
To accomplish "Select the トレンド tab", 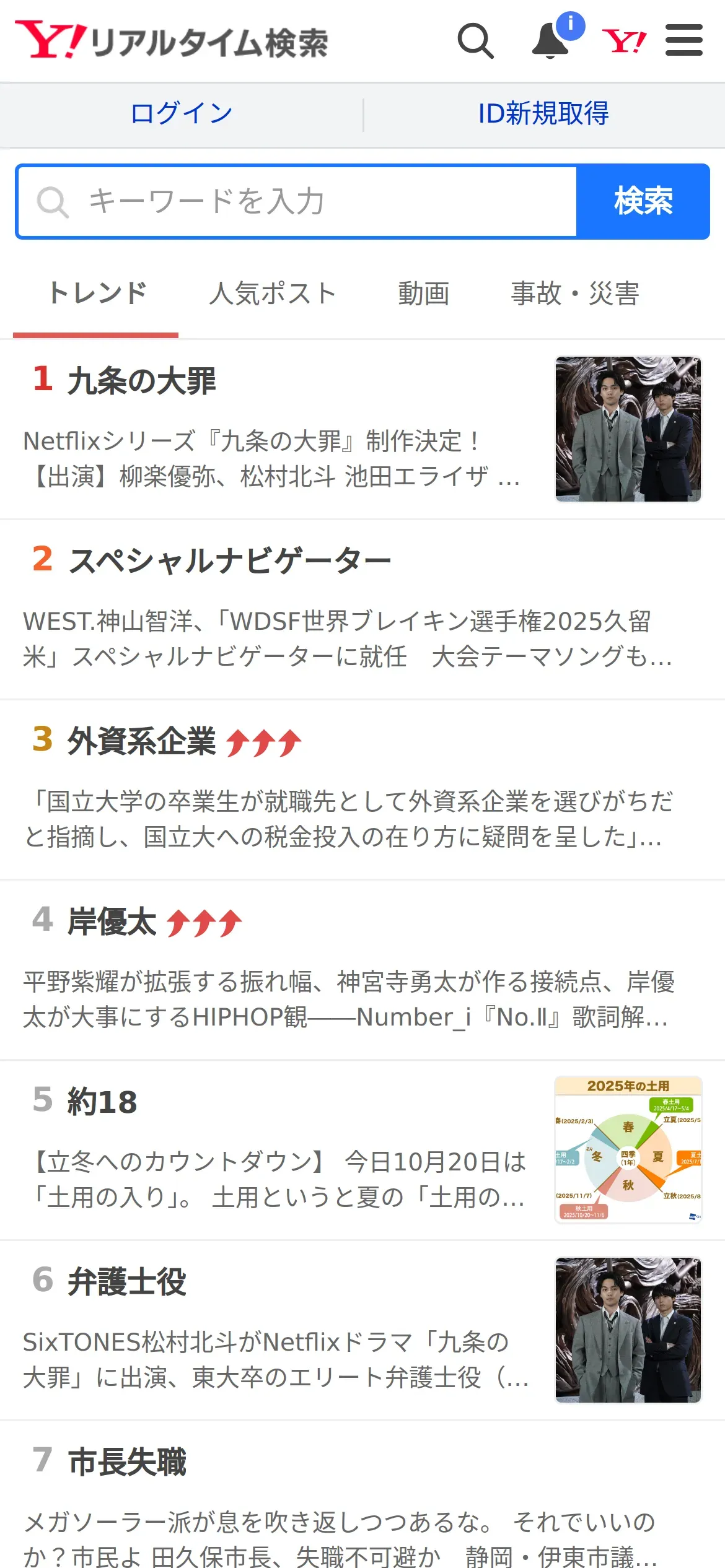I will coord(97,294).
